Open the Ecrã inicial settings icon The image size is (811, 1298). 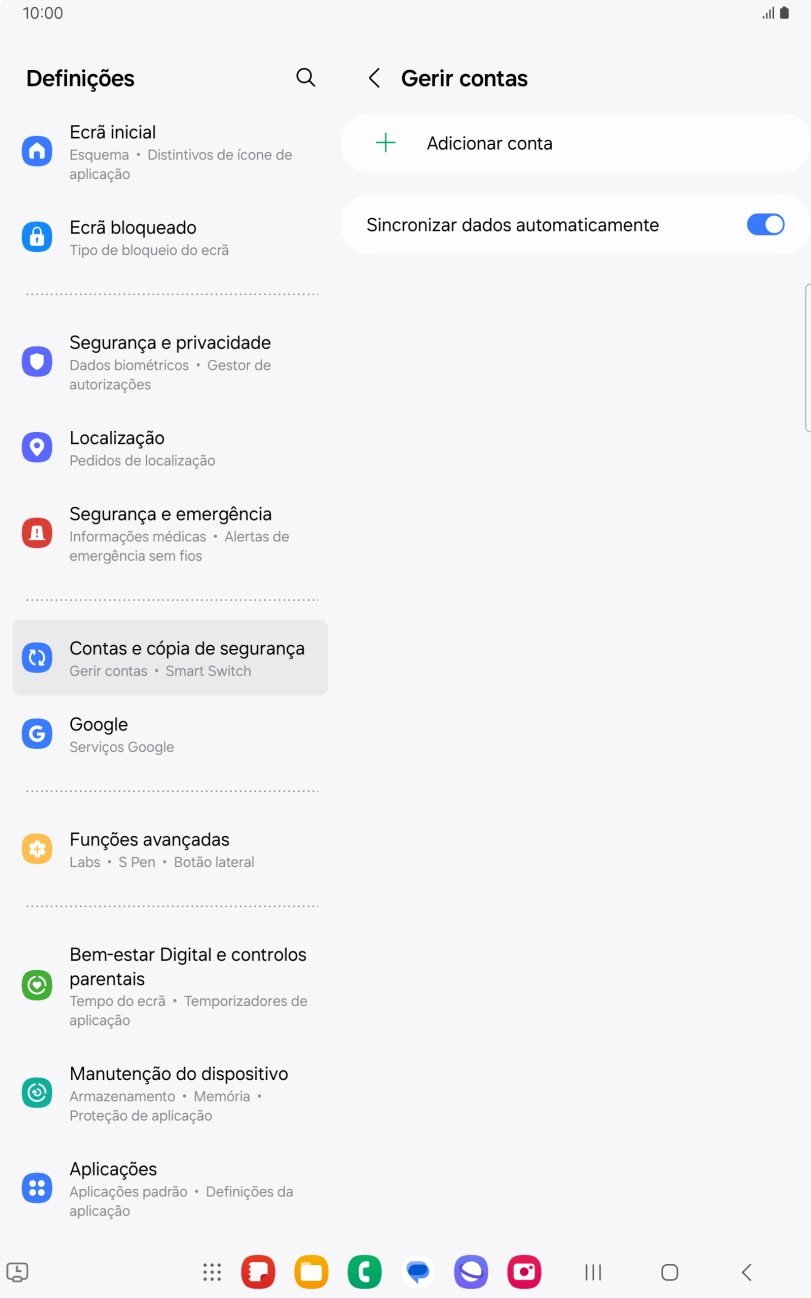36,150
